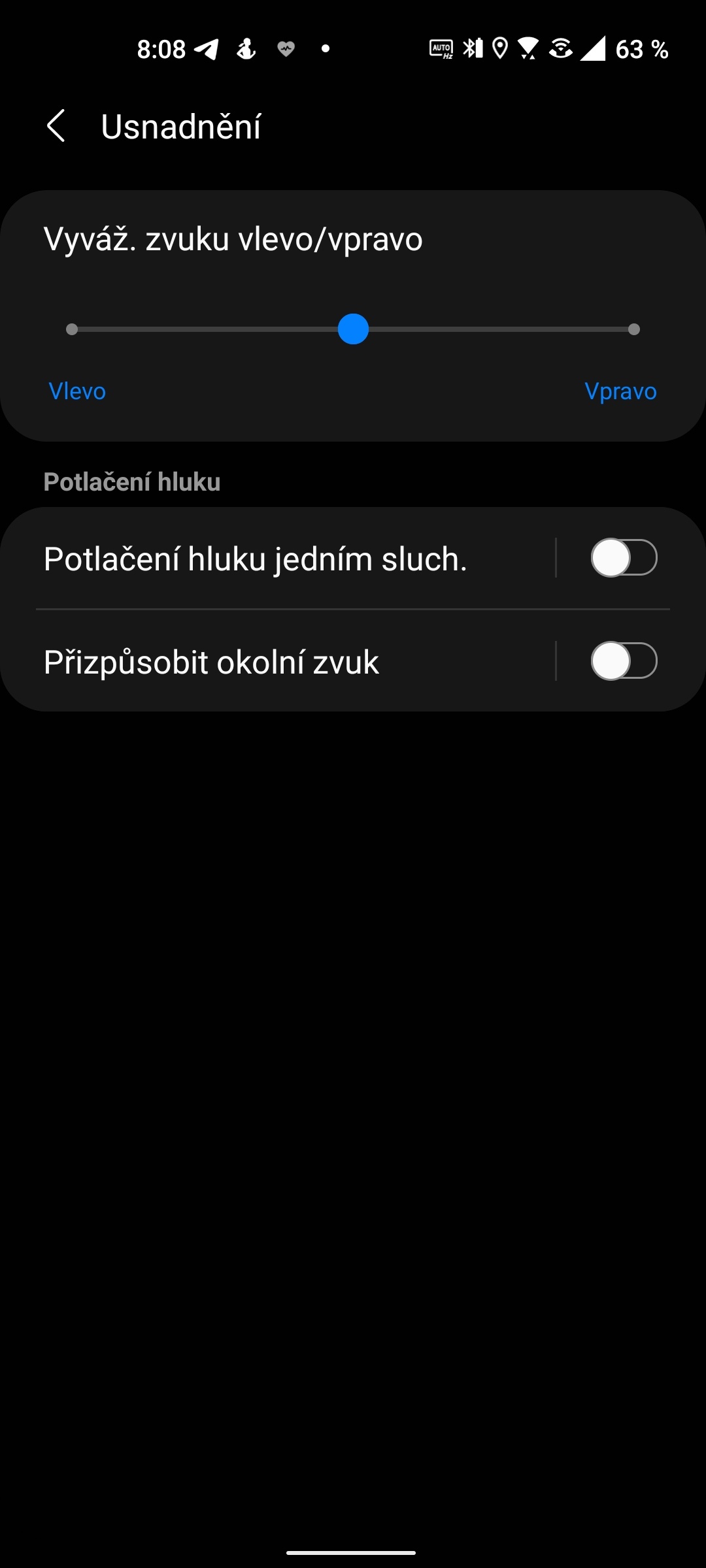This screenshot has width=706, height=1568.
Task: Tap the mobile signal strength icon
Action: (x=592, y=49)
